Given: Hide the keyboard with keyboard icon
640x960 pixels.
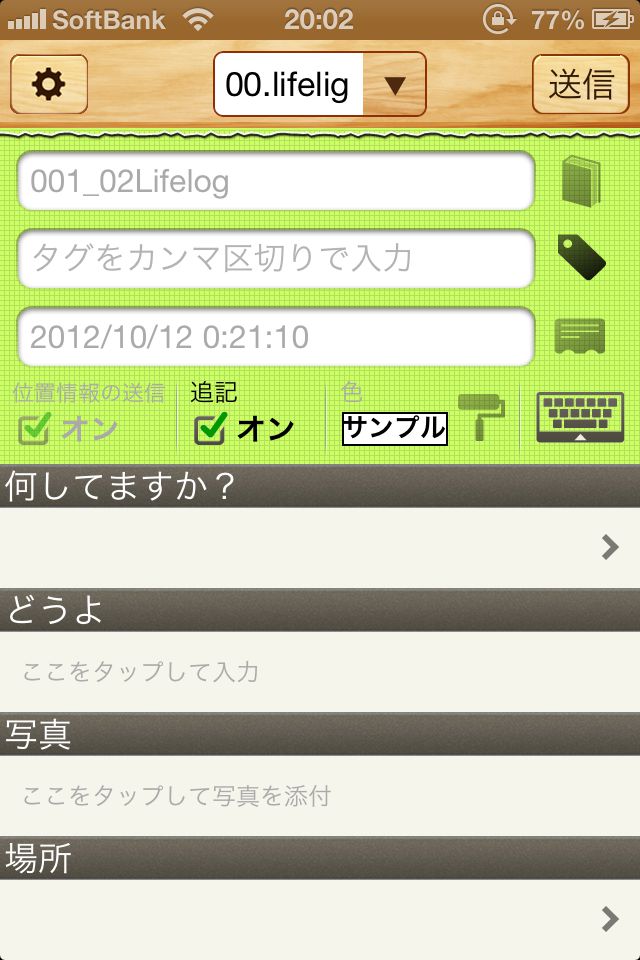Looking at the screenshot, I should [x=580, y=417].
